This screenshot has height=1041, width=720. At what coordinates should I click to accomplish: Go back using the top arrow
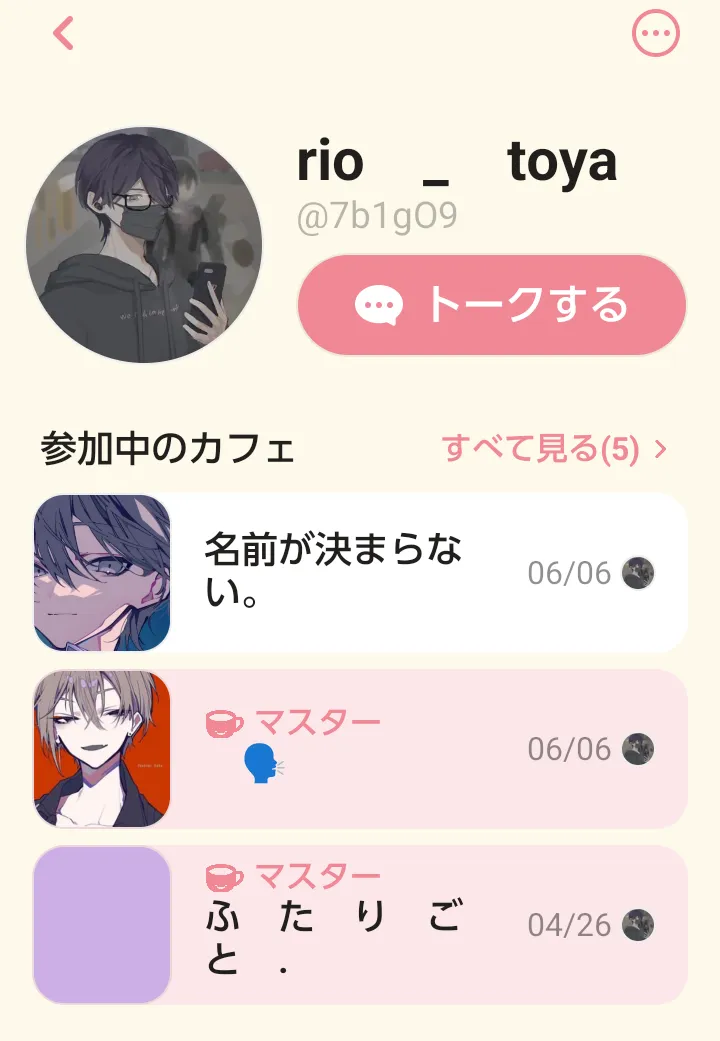tap(63, 34)
